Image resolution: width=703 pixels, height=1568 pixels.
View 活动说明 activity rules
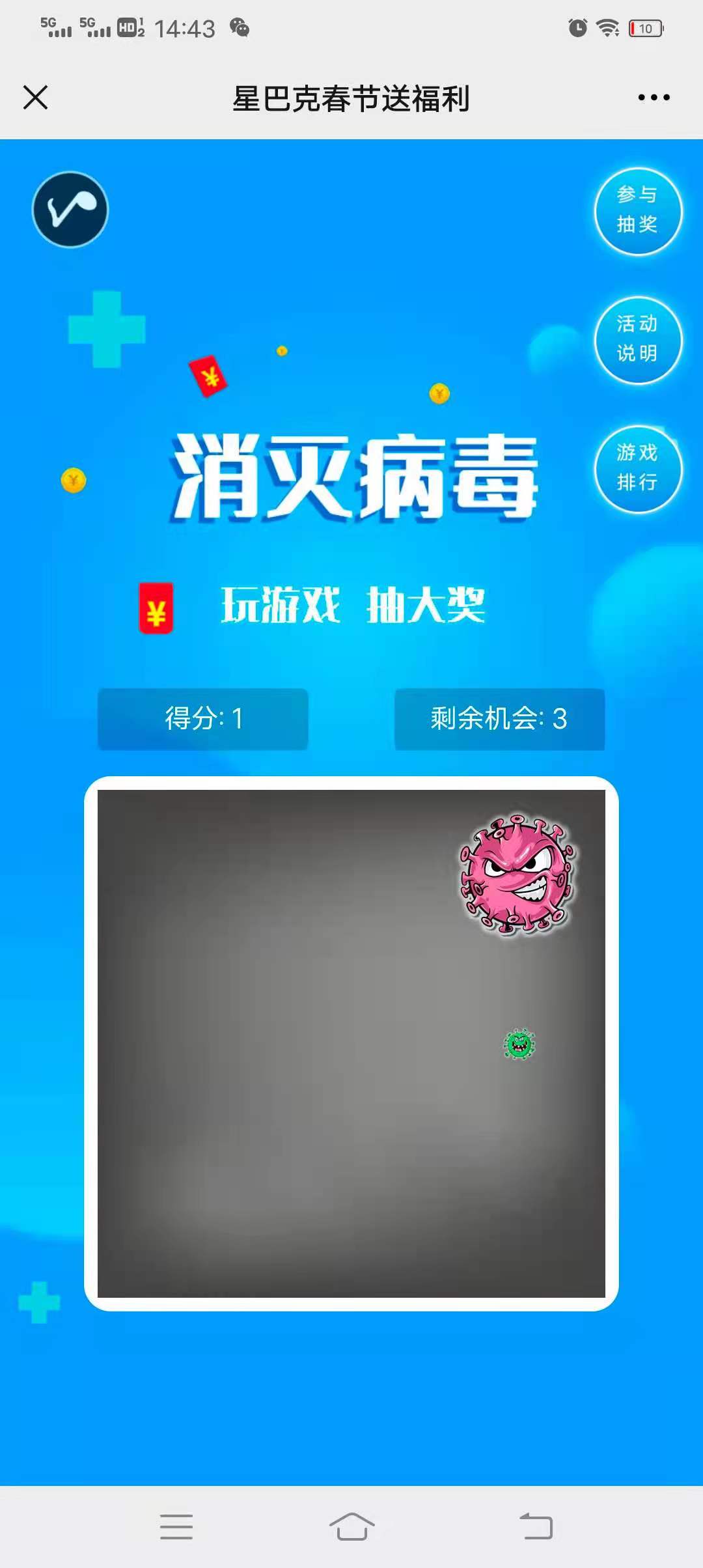click(637, 340)
